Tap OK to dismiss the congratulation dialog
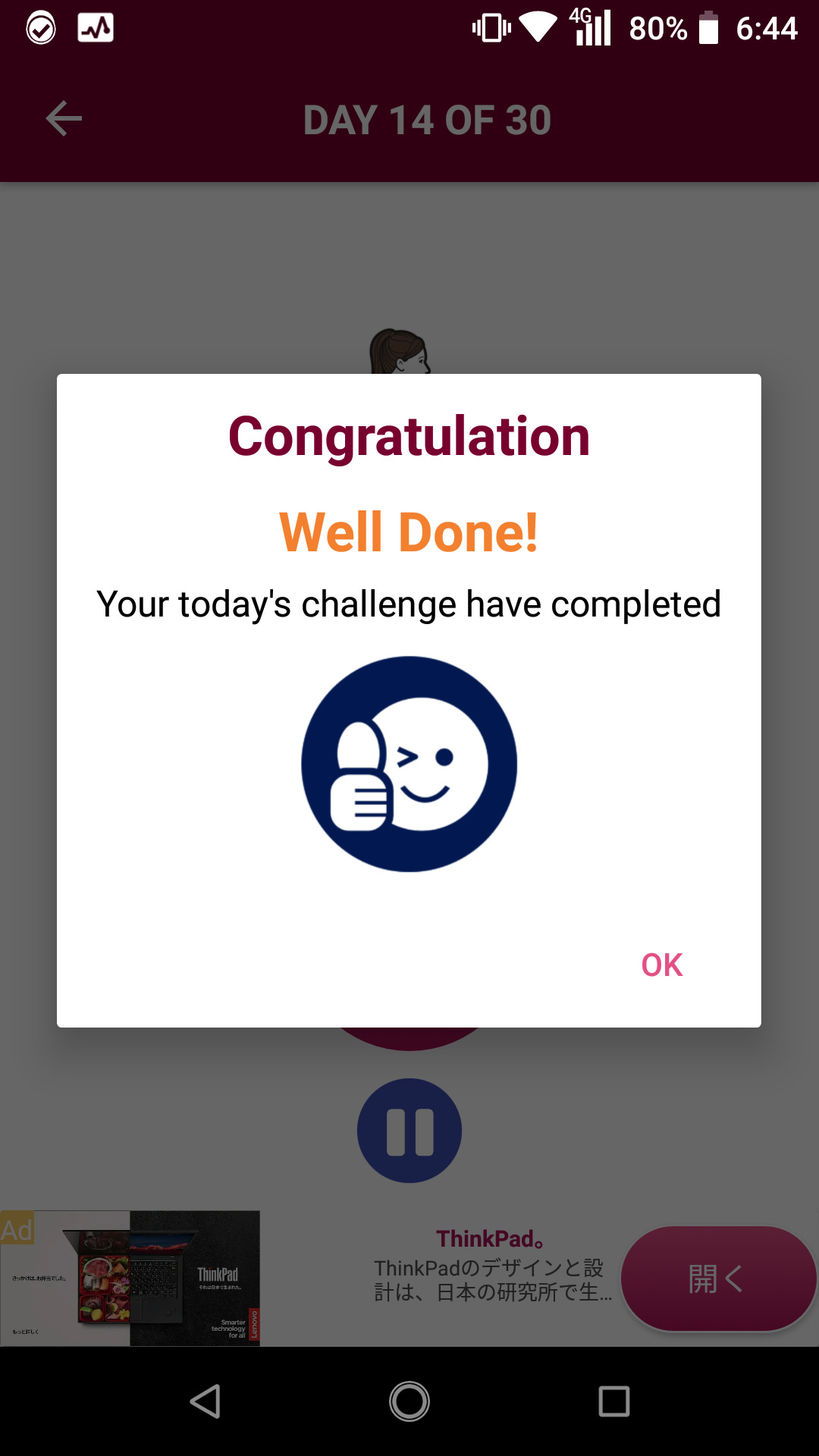Image resolution: width=819 pixels, height=1456 pixels. [661, 965]
